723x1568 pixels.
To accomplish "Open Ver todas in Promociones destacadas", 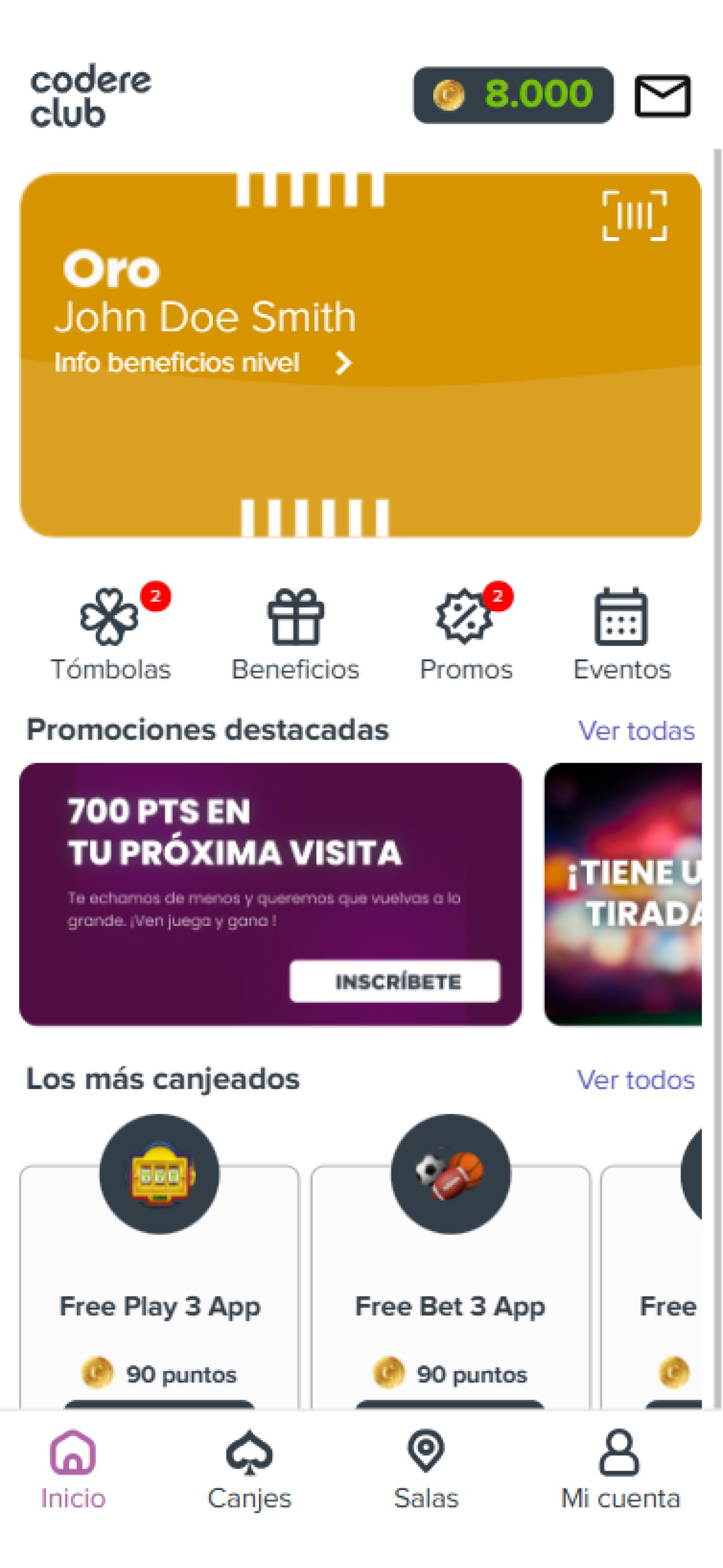I will (x=636, y=729).
